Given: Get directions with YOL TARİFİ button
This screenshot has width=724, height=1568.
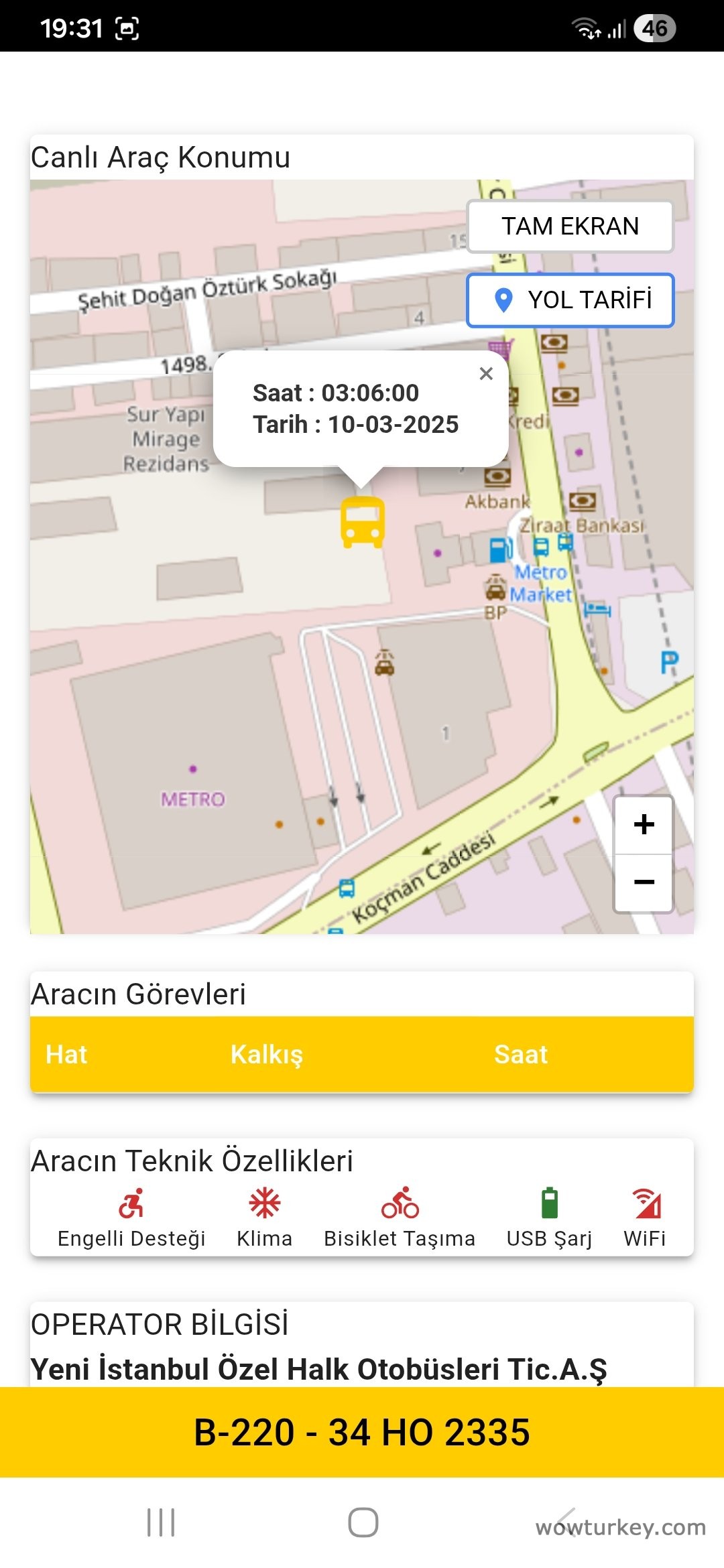Looking at the screenshot, I should 570,300.
